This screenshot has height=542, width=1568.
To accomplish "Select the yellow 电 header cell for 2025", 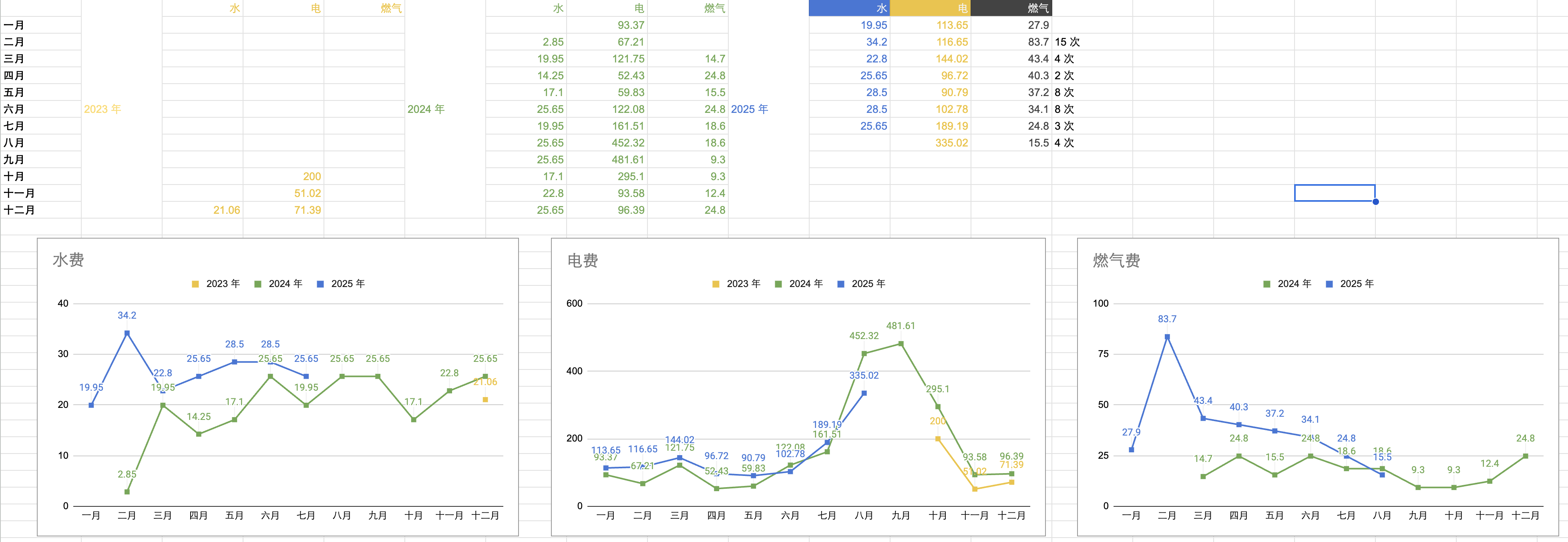I will [930, 8].
